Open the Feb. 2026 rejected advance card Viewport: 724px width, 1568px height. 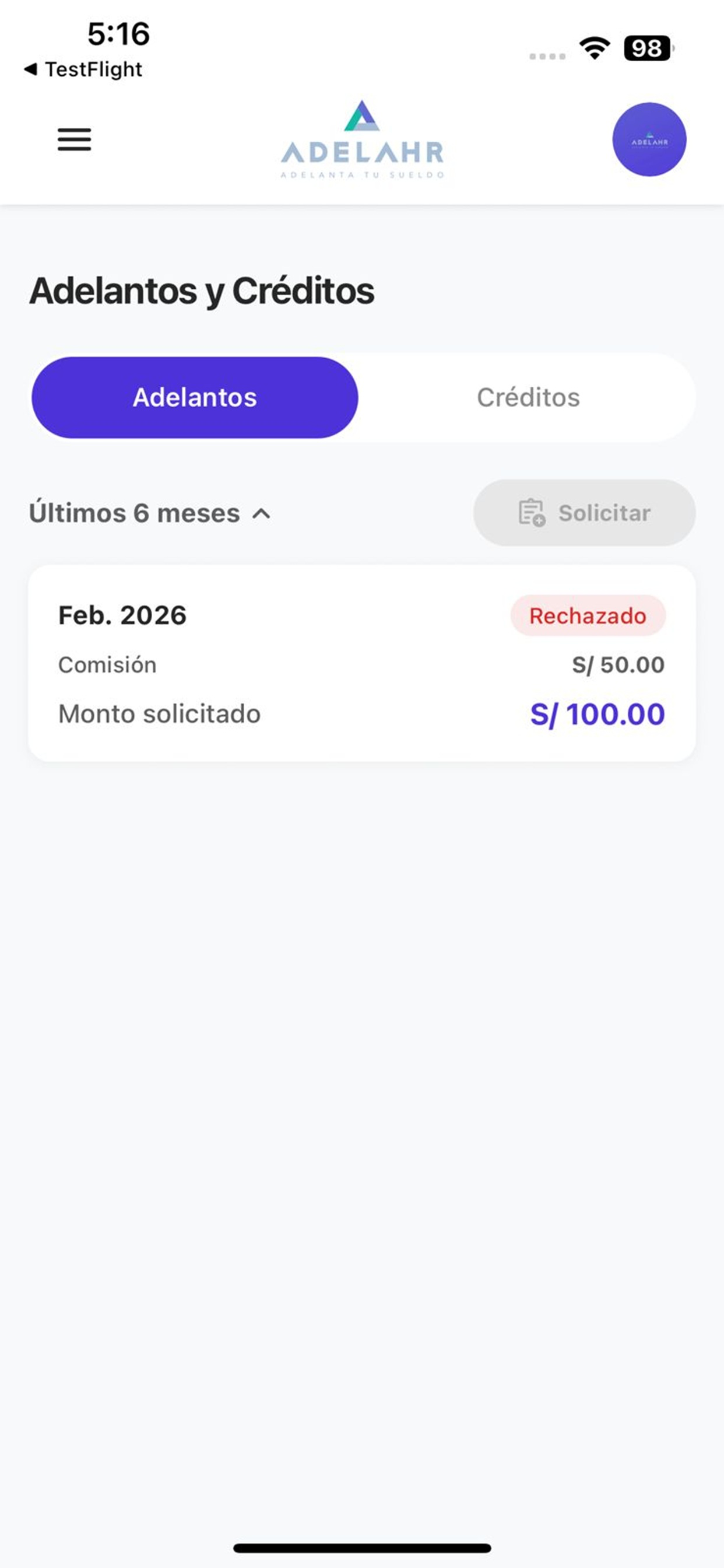[x=362, y=663]
